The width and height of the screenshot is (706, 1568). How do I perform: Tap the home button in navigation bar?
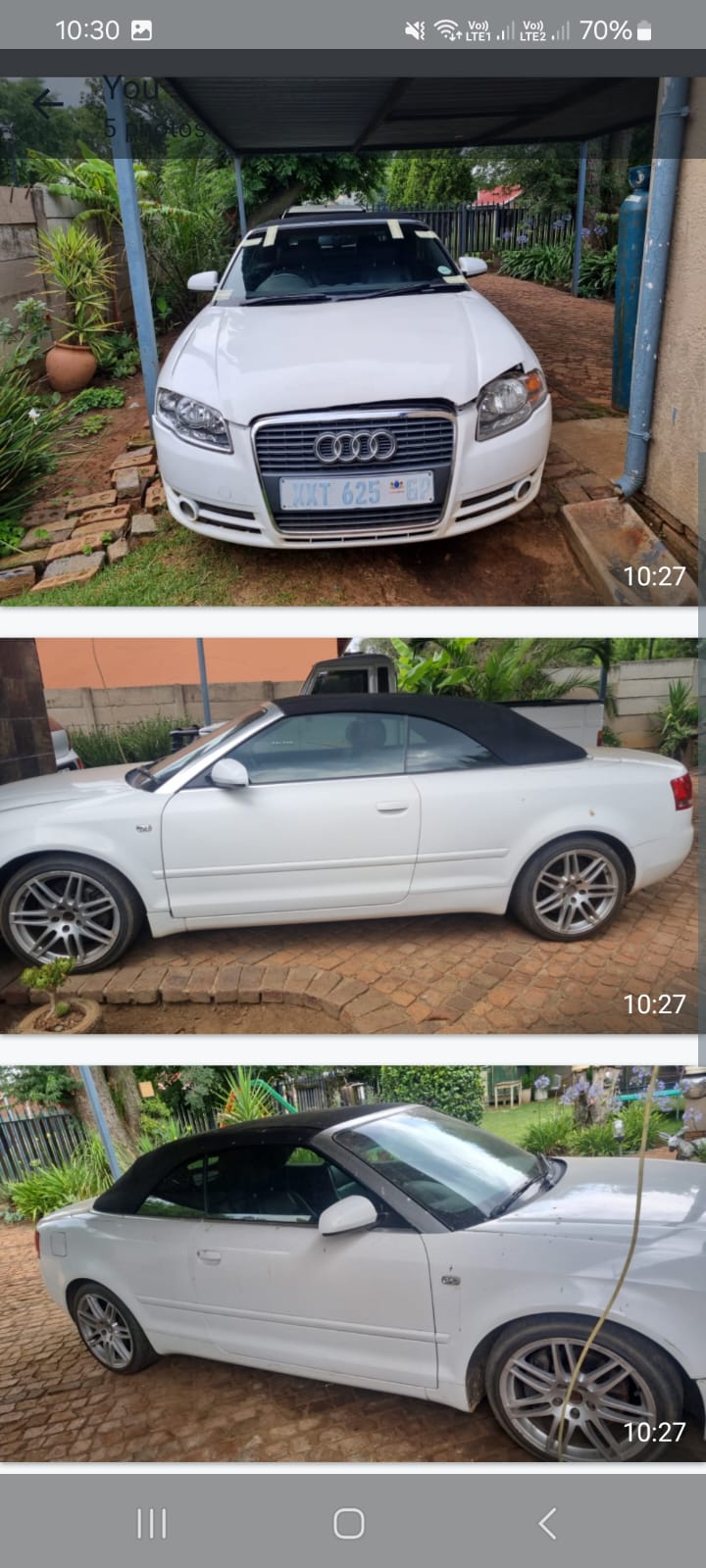[x=349, y=1523]
